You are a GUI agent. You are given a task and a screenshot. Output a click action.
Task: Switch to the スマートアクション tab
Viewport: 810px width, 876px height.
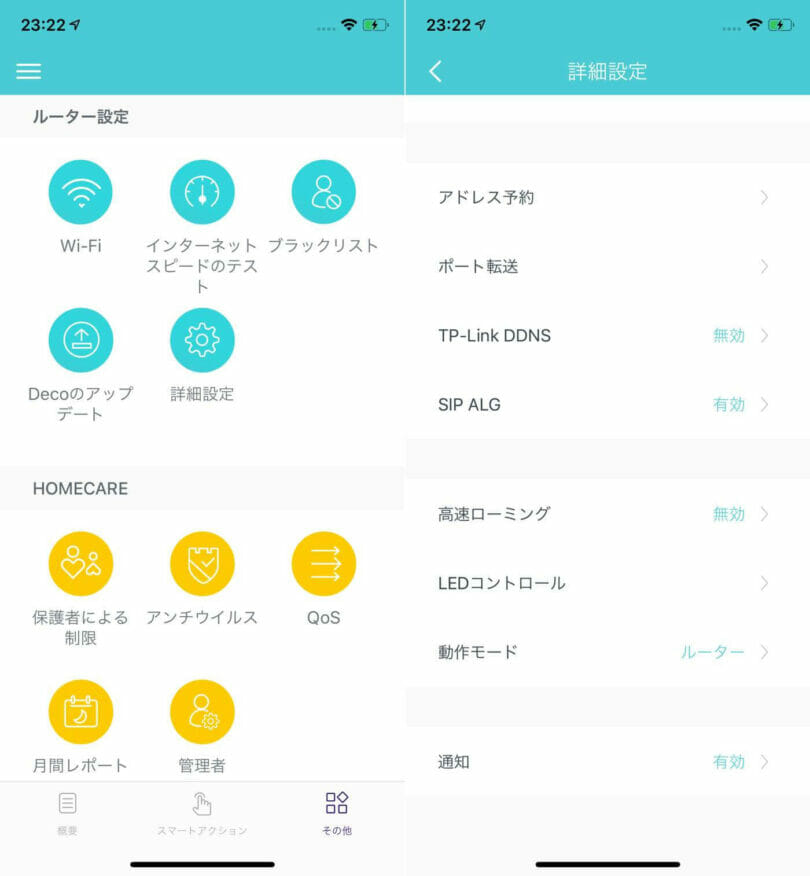202,812
